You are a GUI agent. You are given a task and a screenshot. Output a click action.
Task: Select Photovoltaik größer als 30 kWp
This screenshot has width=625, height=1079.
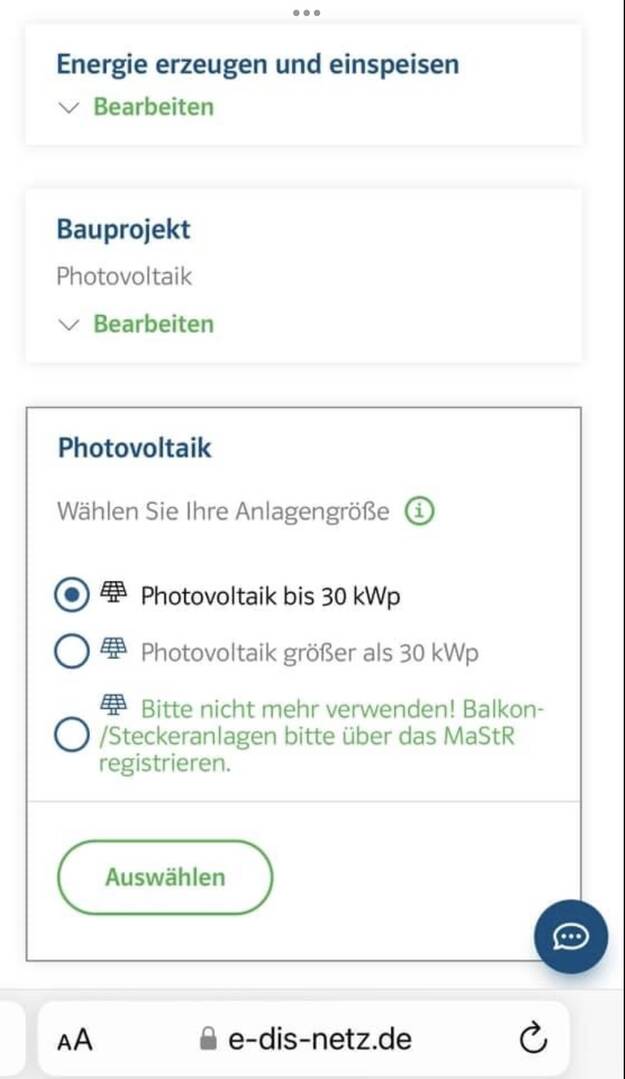[72, 651]
